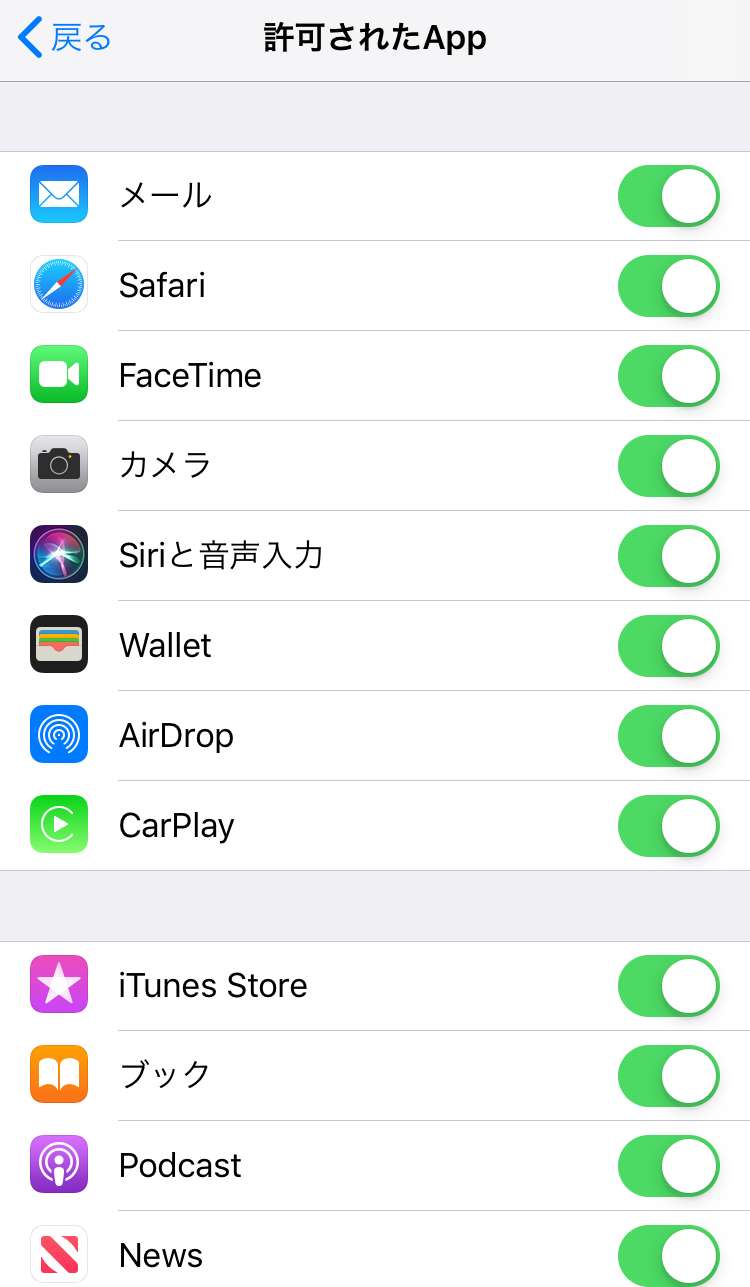Disable the Podcast switch

pyautogui.click(x=668, y=1166)
